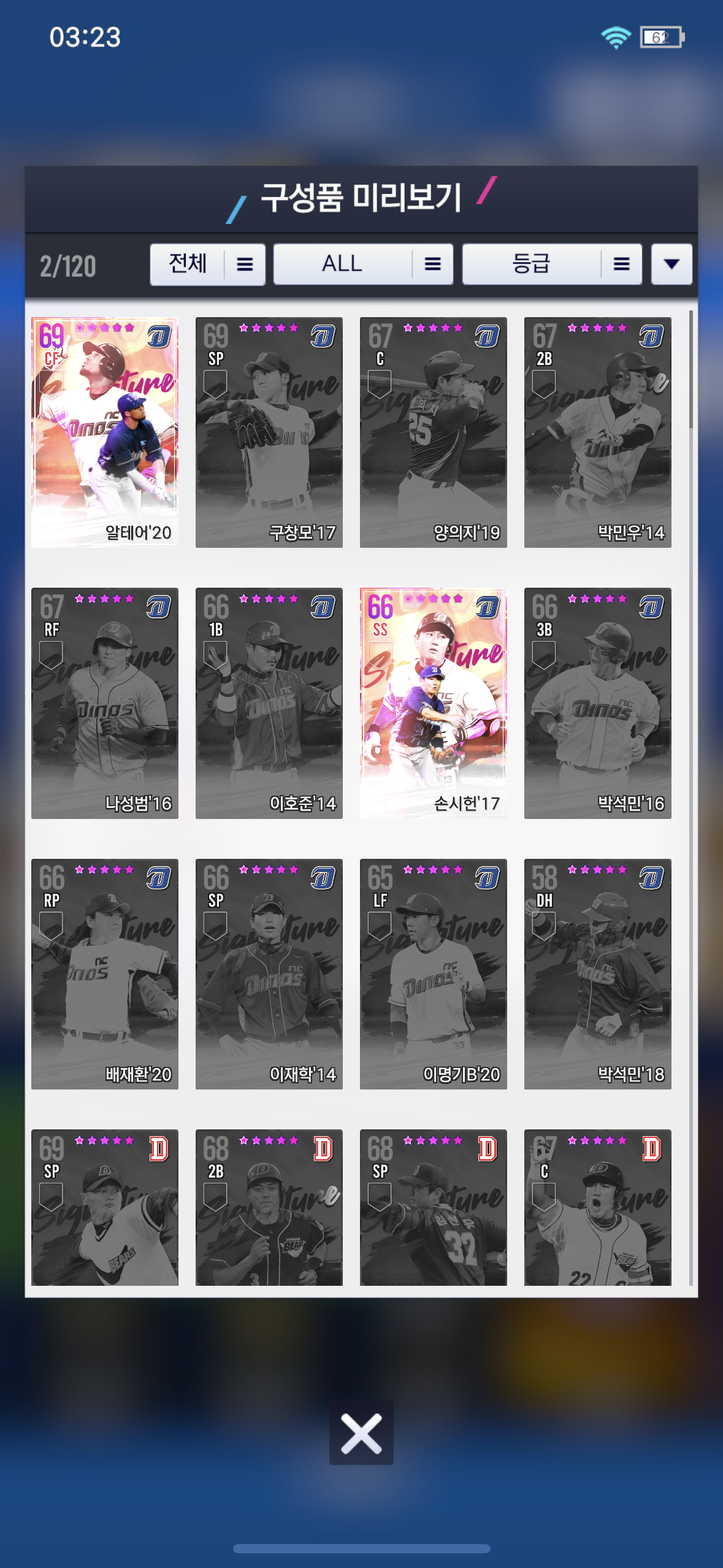The image size is (723, 1568).
Task: View the 양의지'19 catcher card
Action: tap(433, 432)
